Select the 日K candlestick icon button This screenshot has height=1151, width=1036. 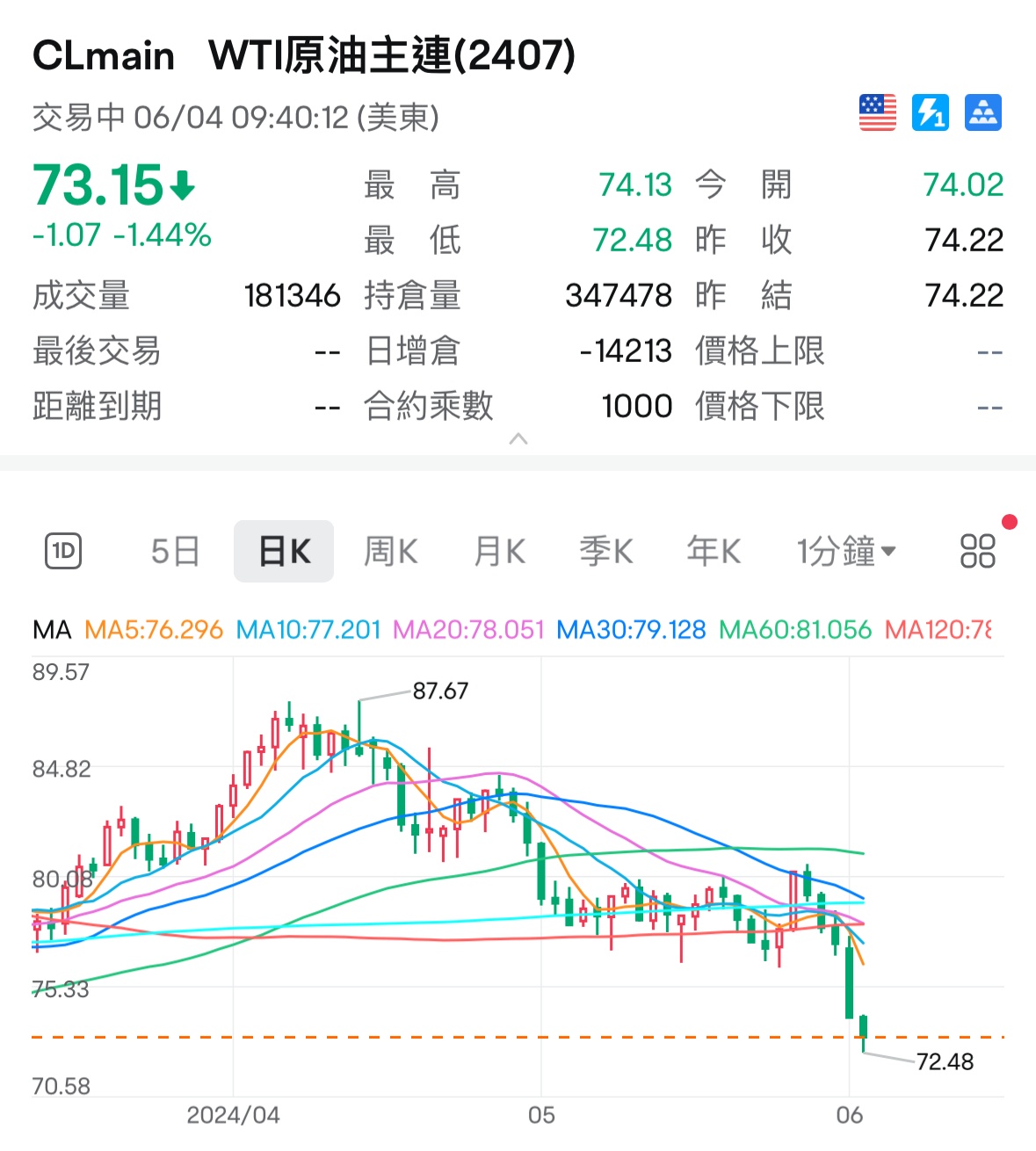coord(283,551)
